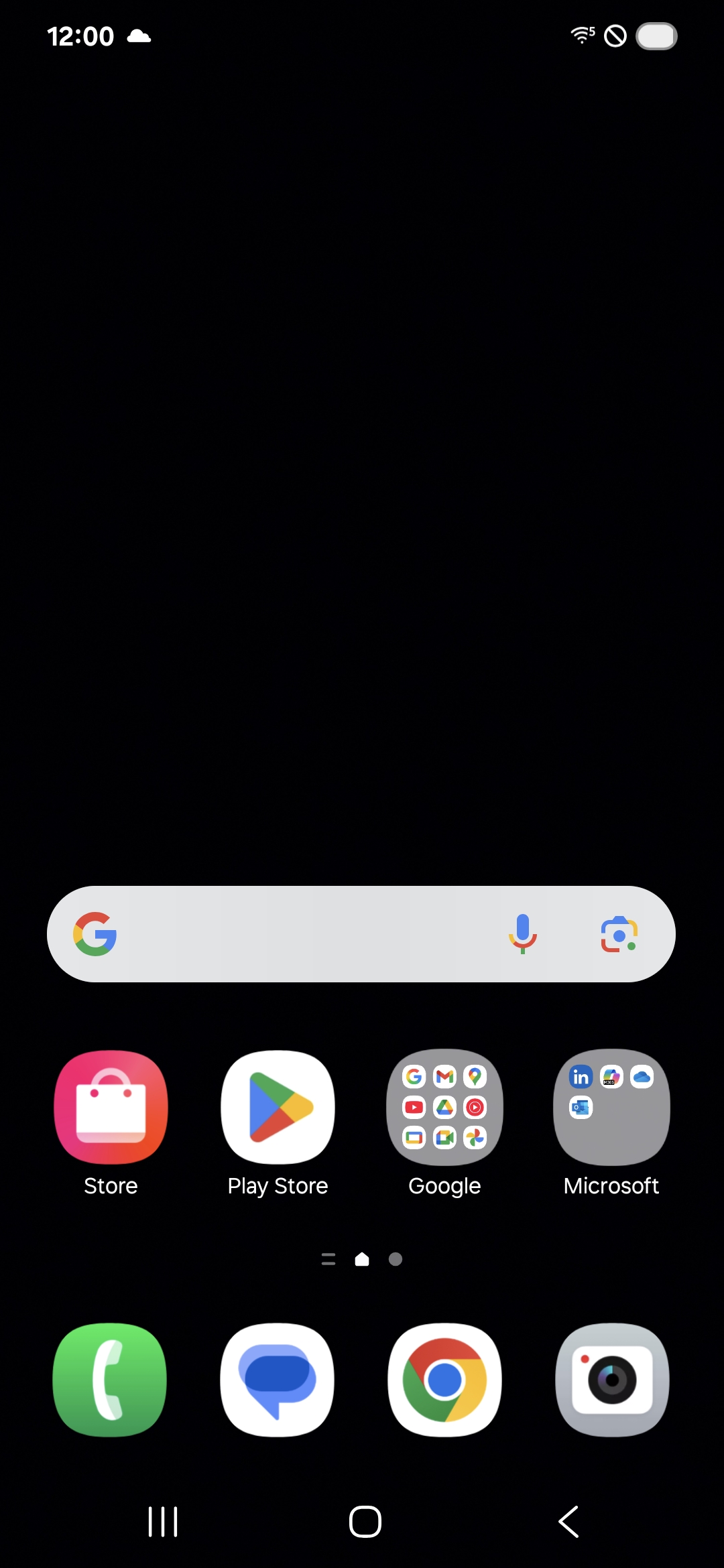This screenshot has height=1568, width=724.
Task: Open the Microsoft apps folder
Action: (611, 1107)
